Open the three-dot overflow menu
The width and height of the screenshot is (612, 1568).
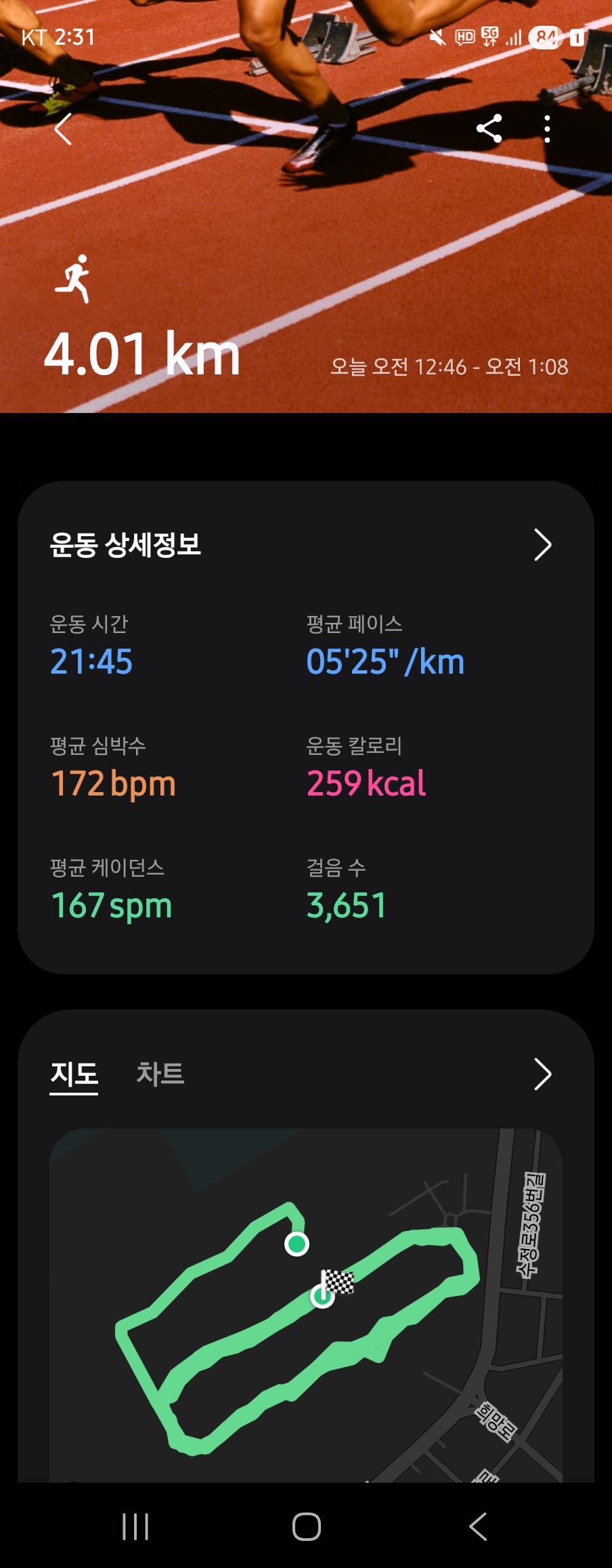[x=547, y=129]
